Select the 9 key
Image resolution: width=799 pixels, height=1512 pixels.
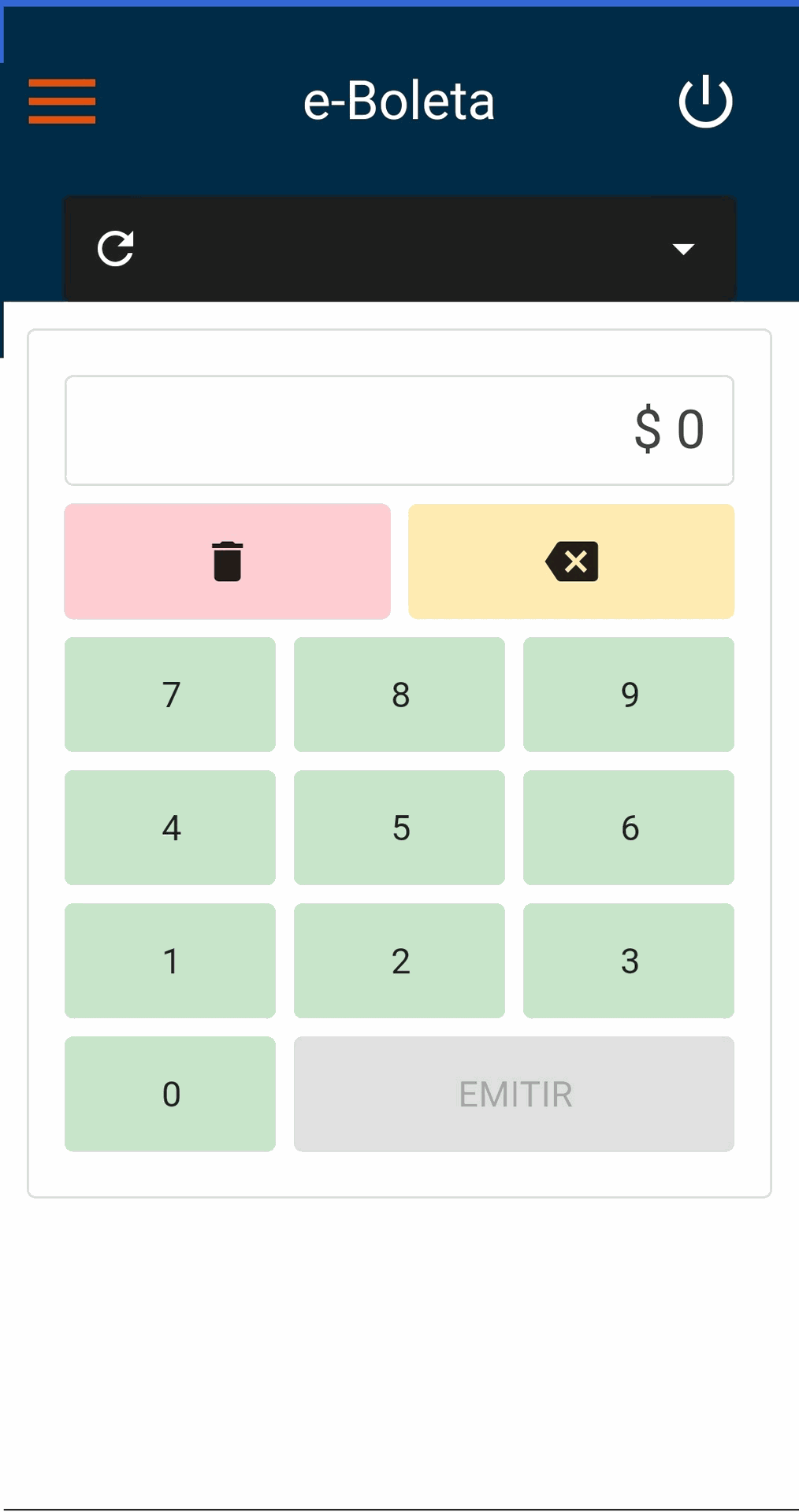(x=629, y=695)
